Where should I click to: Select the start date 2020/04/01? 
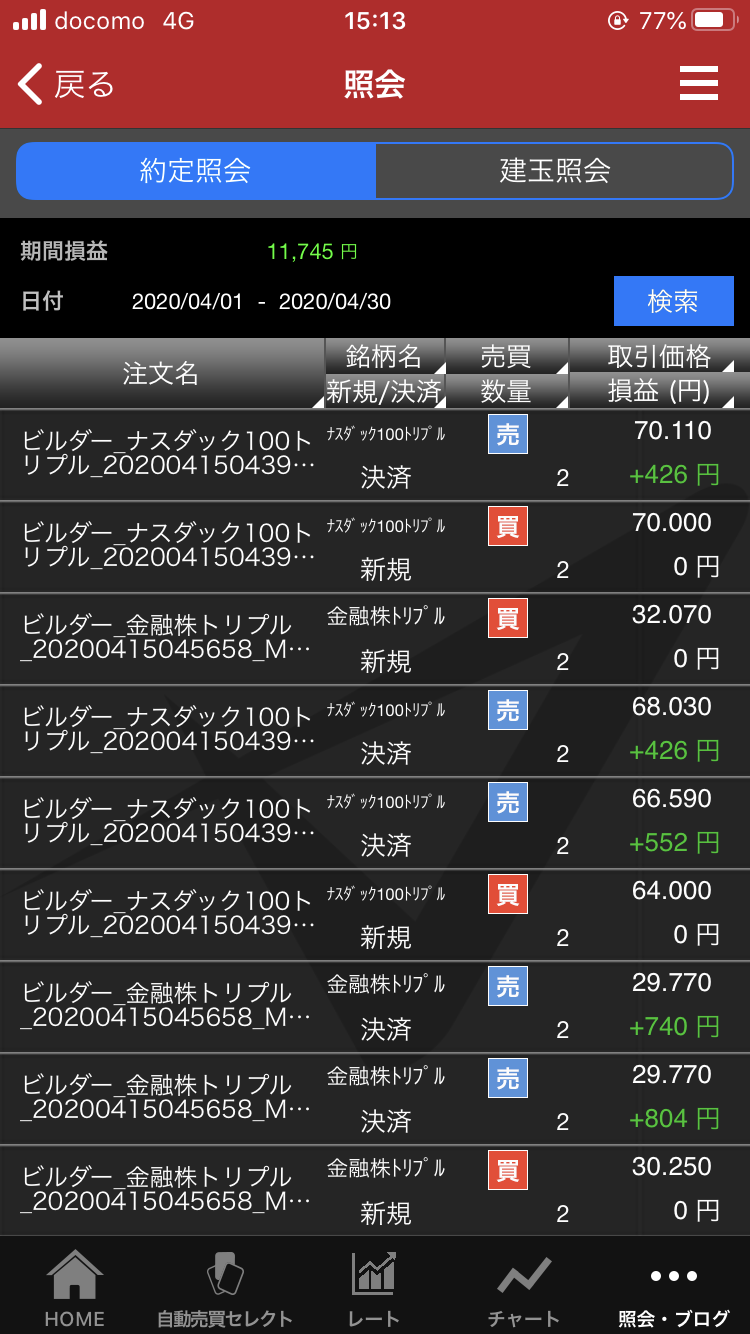[187, 302]
